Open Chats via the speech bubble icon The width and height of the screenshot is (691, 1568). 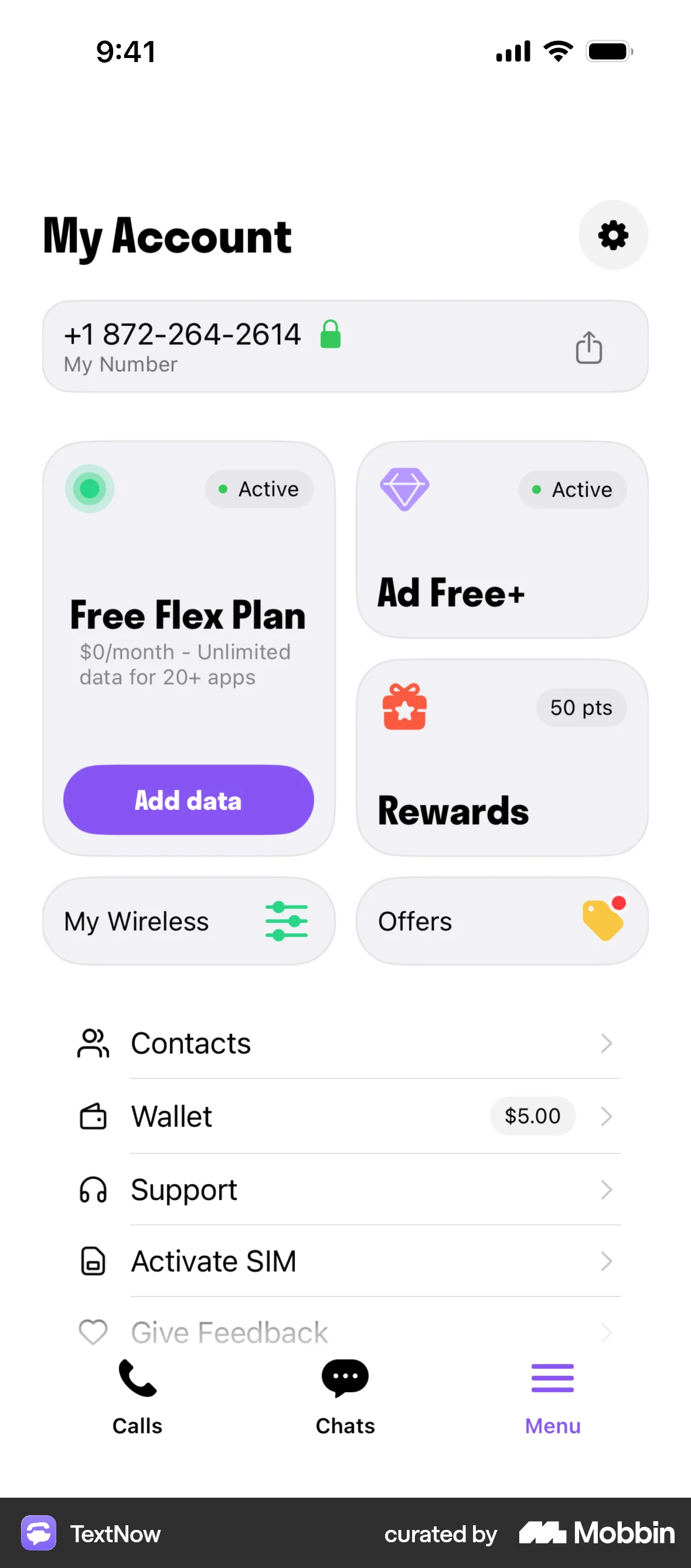tap(345, 1378)
